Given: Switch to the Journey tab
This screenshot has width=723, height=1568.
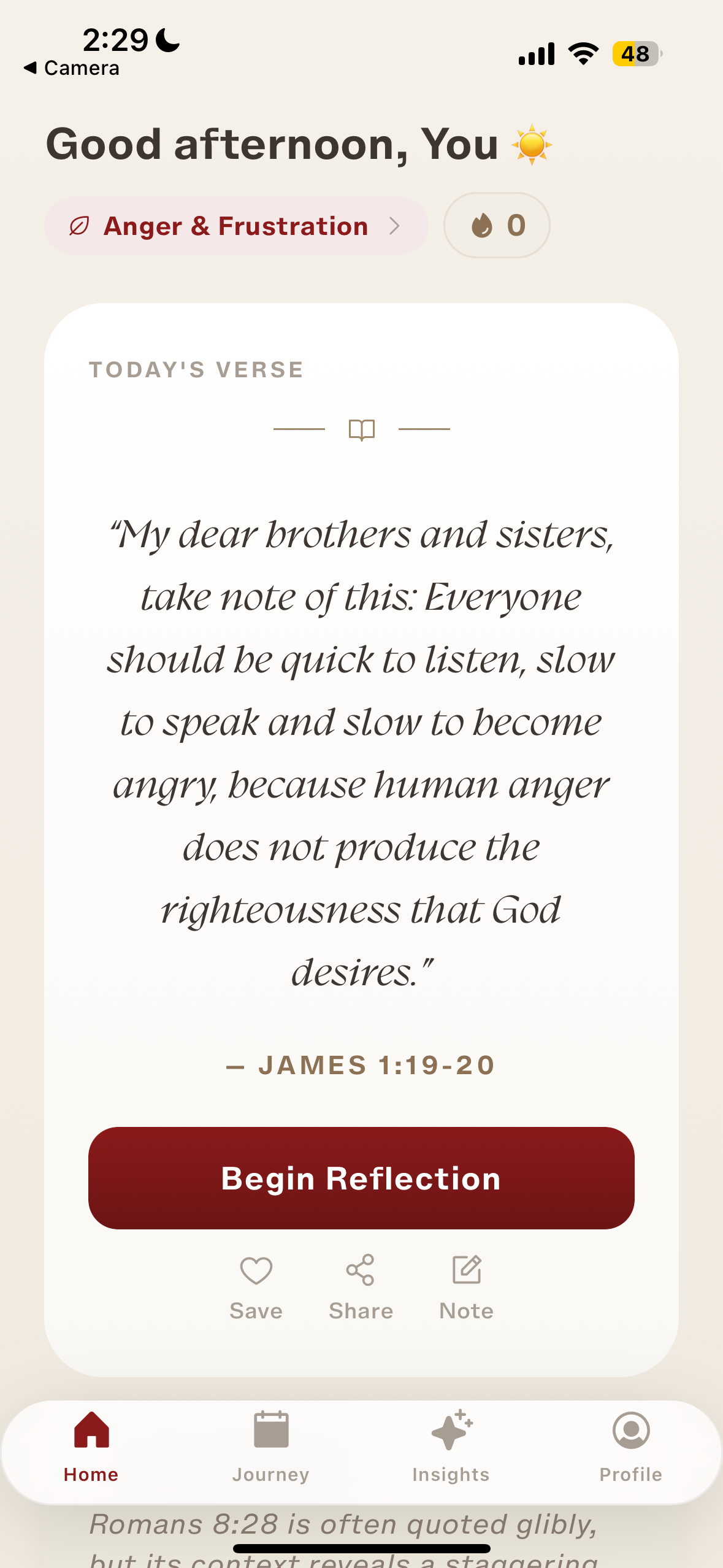Looking at the screenshot, I should click(270, 1447).
